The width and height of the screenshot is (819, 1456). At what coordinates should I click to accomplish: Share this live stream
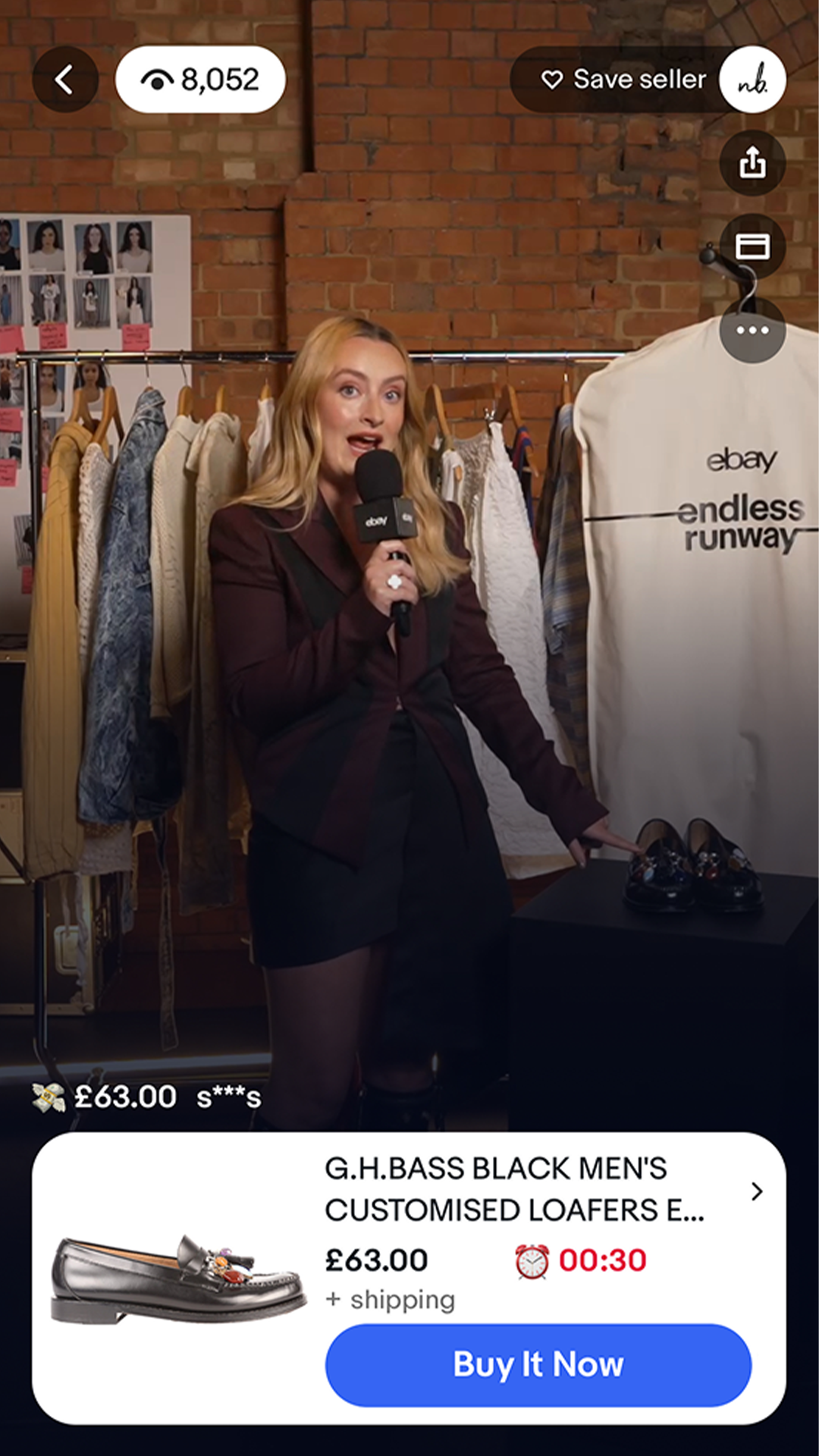click(752, 163)
